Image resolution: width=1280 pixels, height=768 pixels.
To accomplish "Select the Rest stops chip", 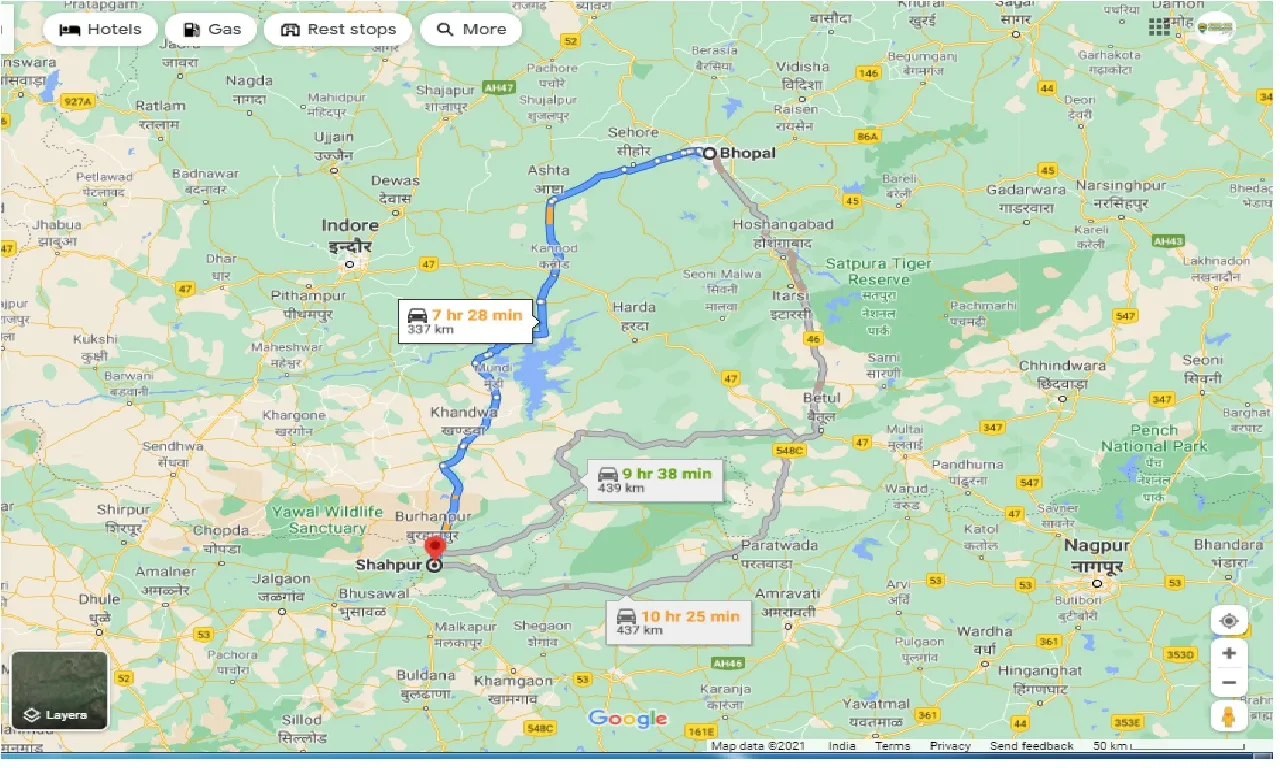I will click(338, 29).
